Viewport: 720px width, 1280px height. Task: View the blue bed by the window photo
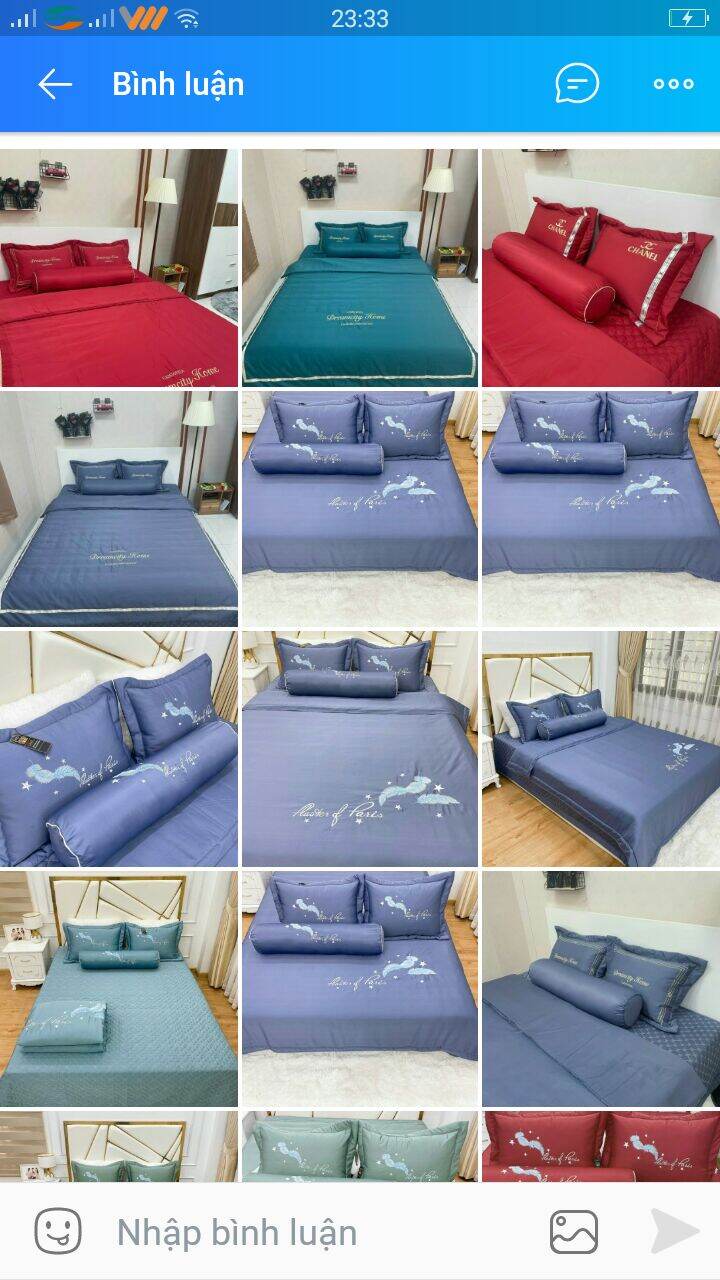coord(600,748)
